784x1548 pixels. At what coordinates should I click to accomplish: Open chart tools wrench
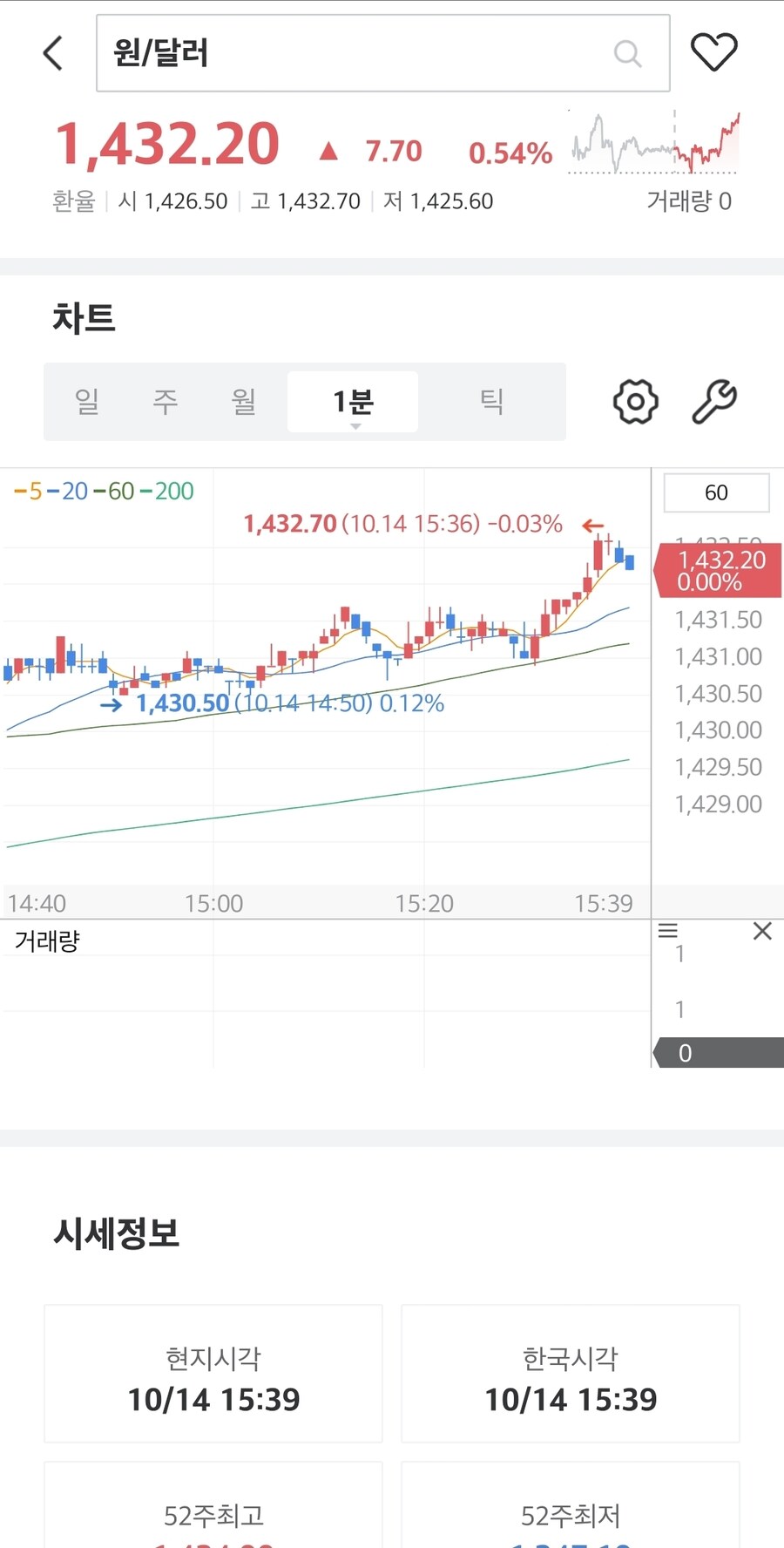coord(714,402)
